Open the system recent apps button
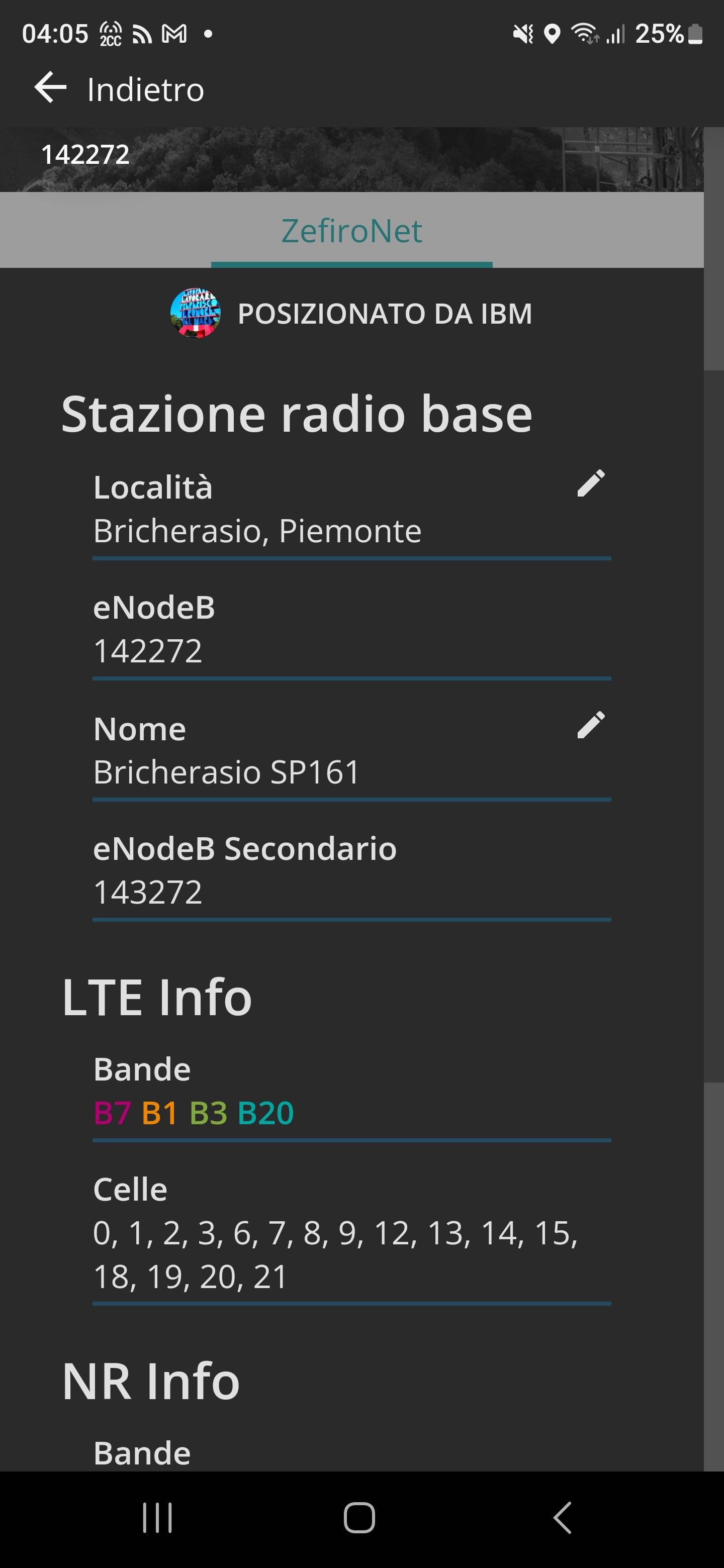Viewport: 724px width, 1568px height. pos(158,1517)
